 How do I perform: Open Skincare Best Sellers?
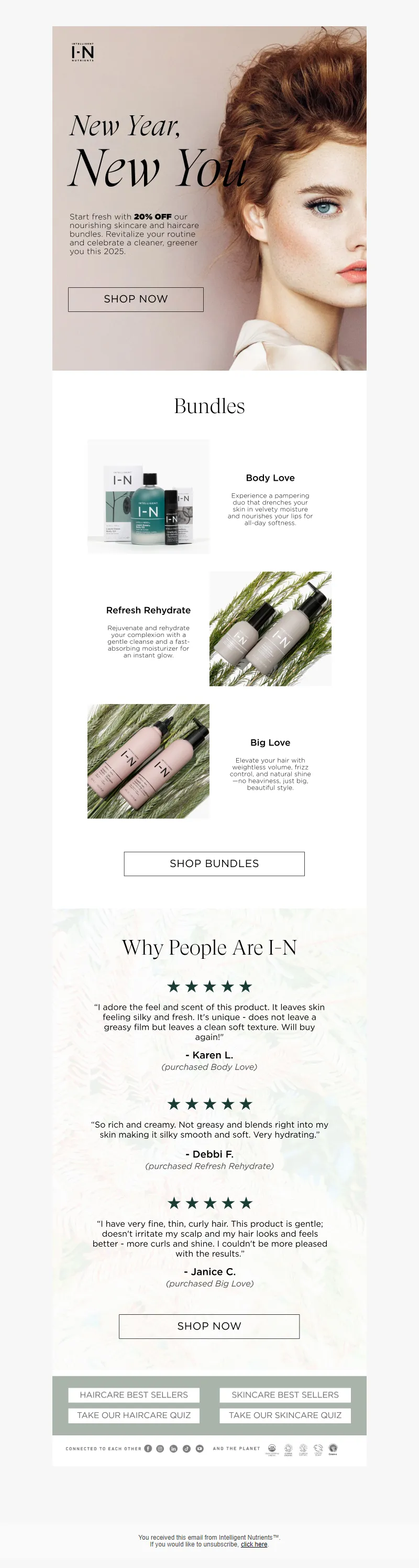tap(284, 1394)
